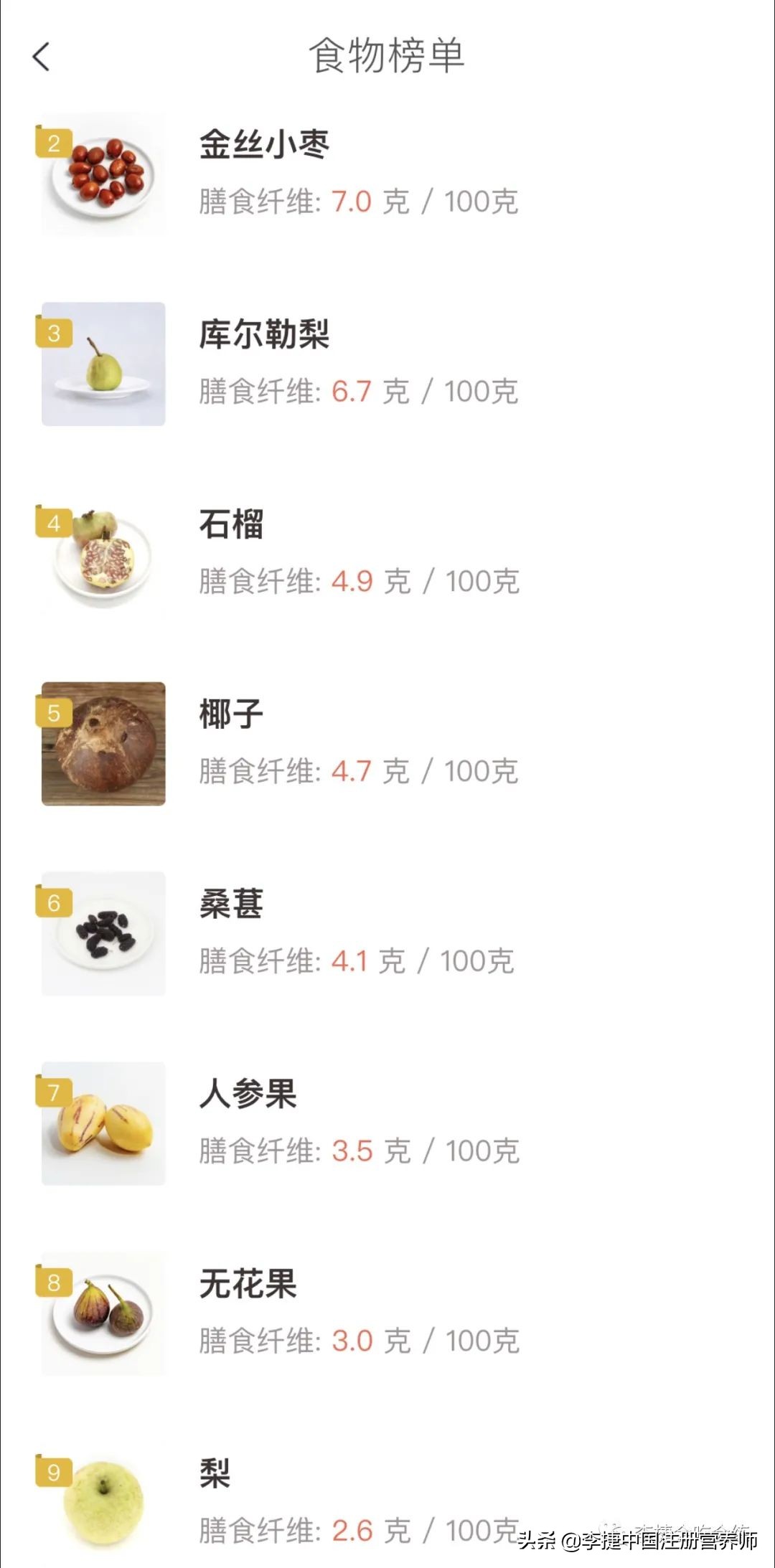
Task: Tap the rank badge 4 on 石榴
Action: pyautogui.click(x=52, y=522)
